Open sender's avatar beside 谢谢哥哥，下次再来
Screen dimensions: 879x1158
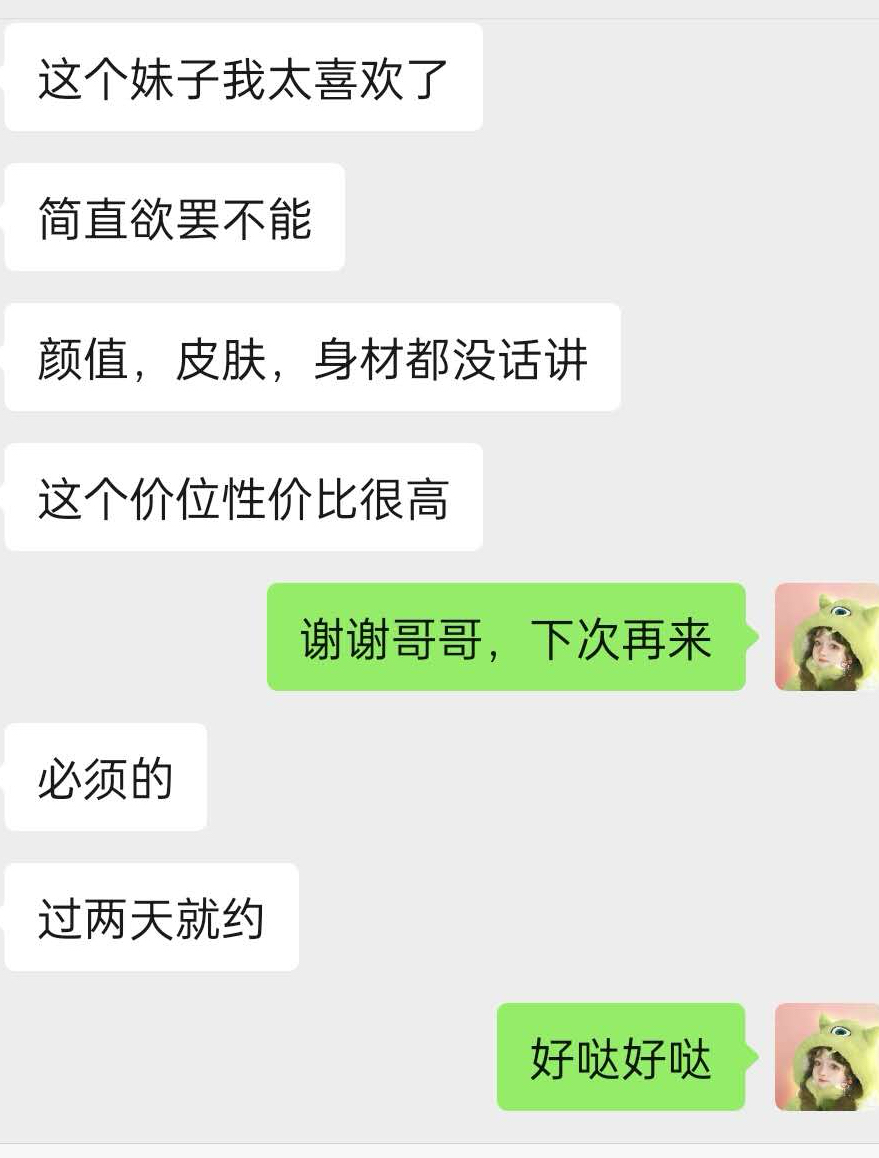(827, 637)
